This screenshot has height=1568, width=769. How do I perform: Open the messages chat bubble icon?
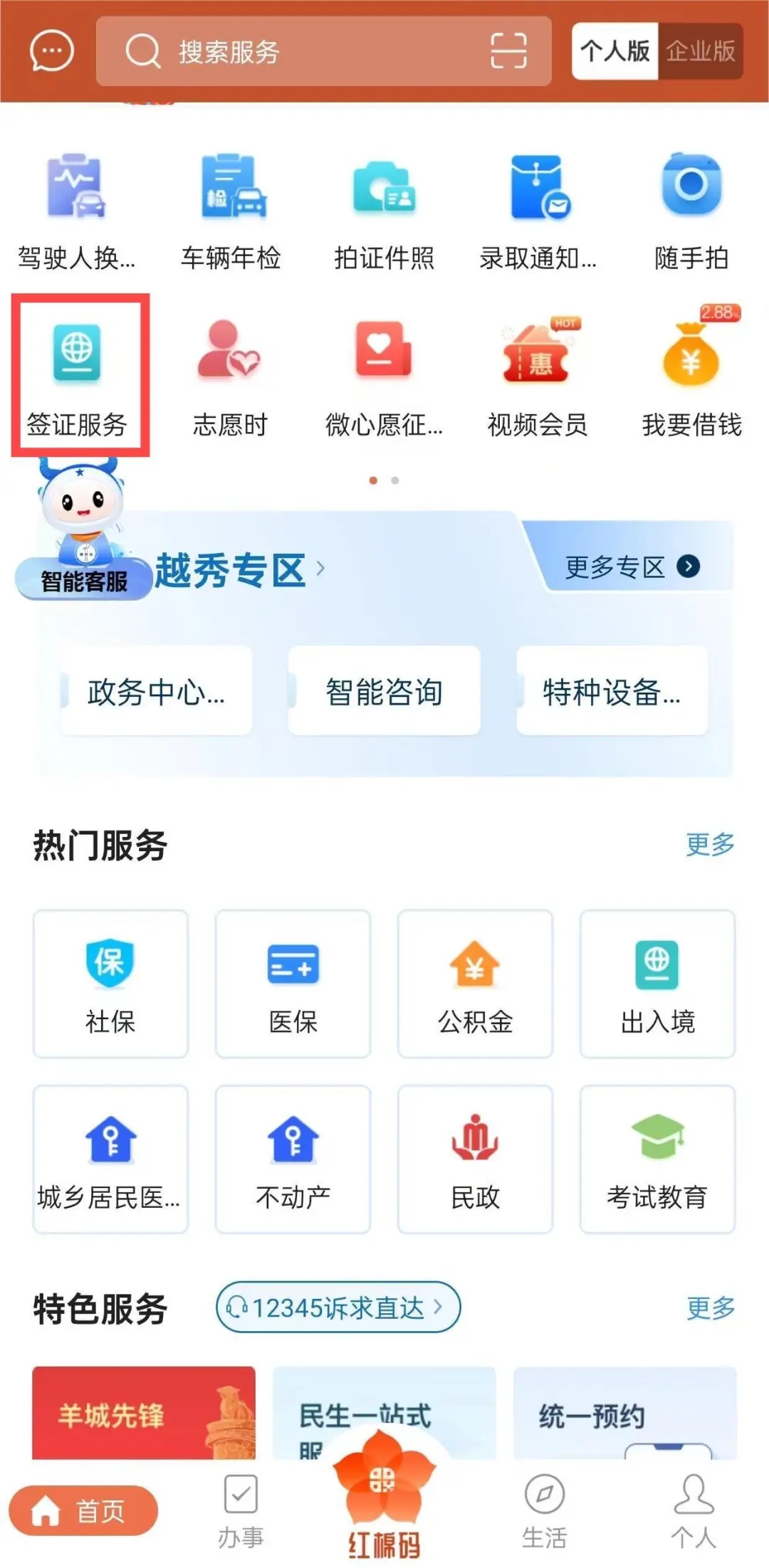point(51,51)
